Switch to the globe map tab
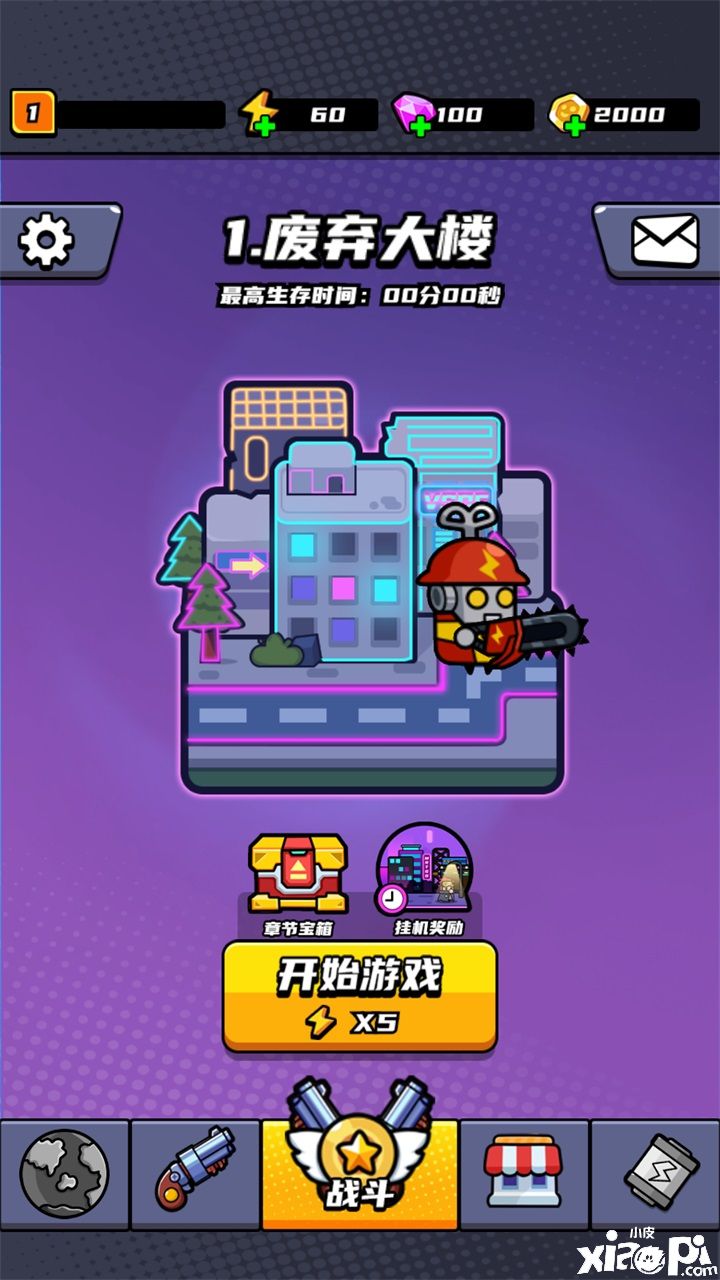 [x=64, y=1172]
